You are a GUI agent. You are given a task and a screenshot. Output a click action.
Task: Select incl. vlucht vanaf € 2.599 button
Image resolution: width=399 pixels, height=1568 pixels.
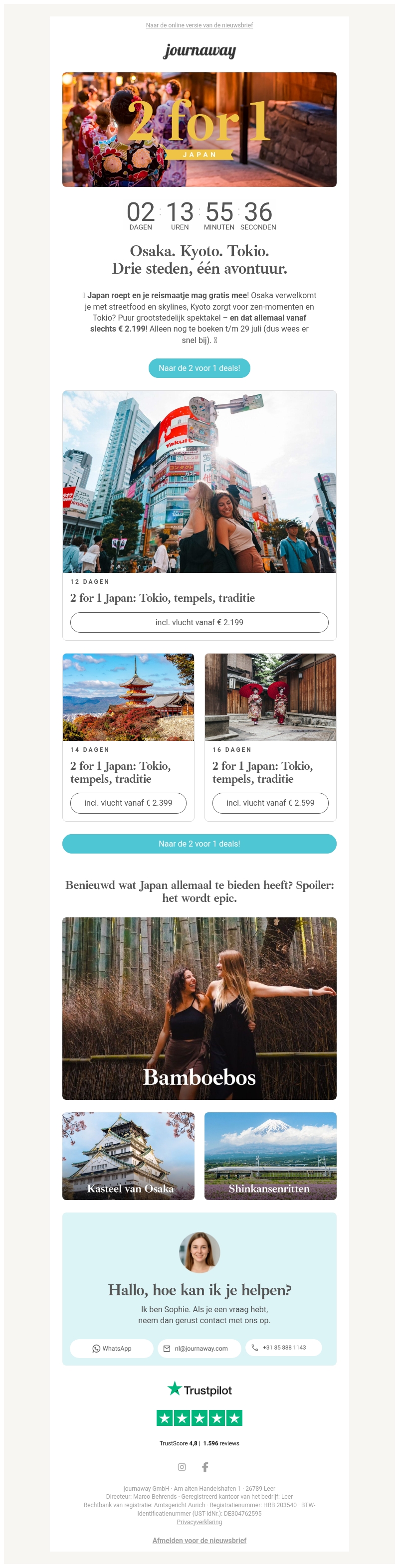pos(270,803)
